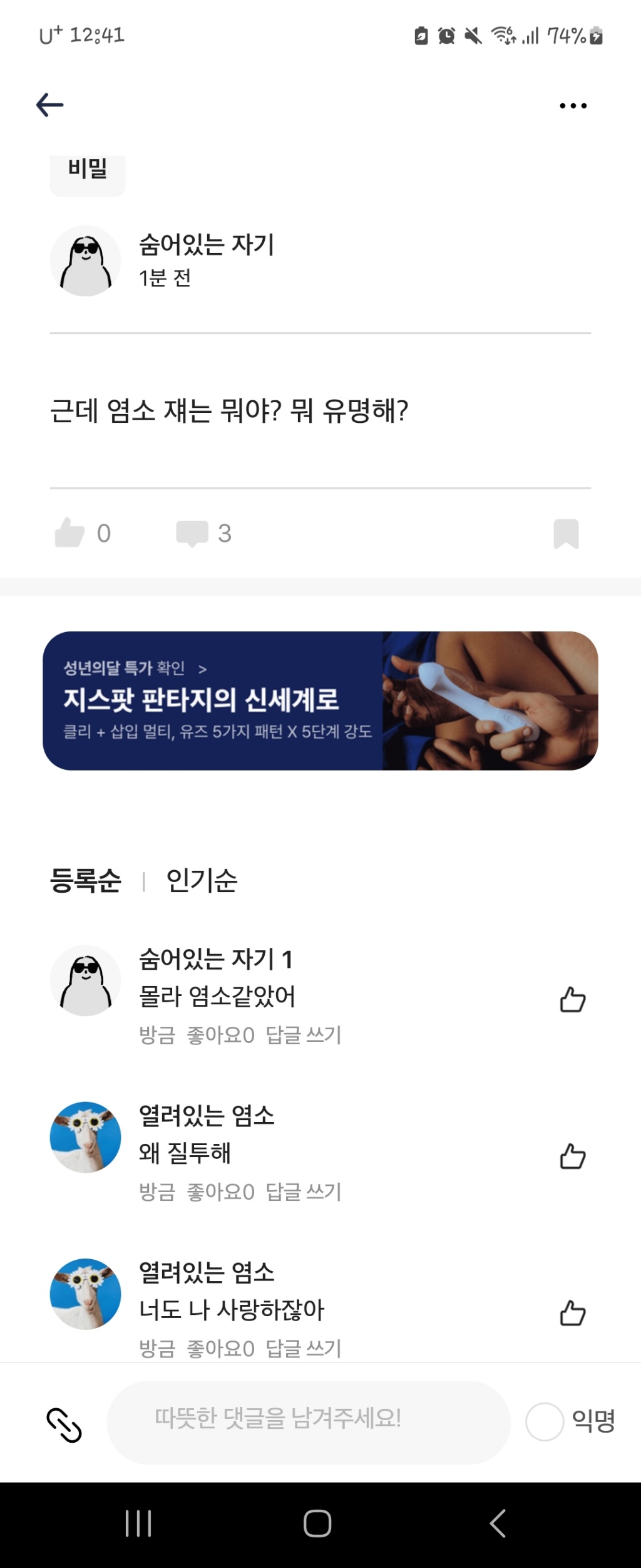Image resolution: width=641 pixels, height=1568 pixels.
Task: Sort comments by 인기순
Action: coord(202,880)
